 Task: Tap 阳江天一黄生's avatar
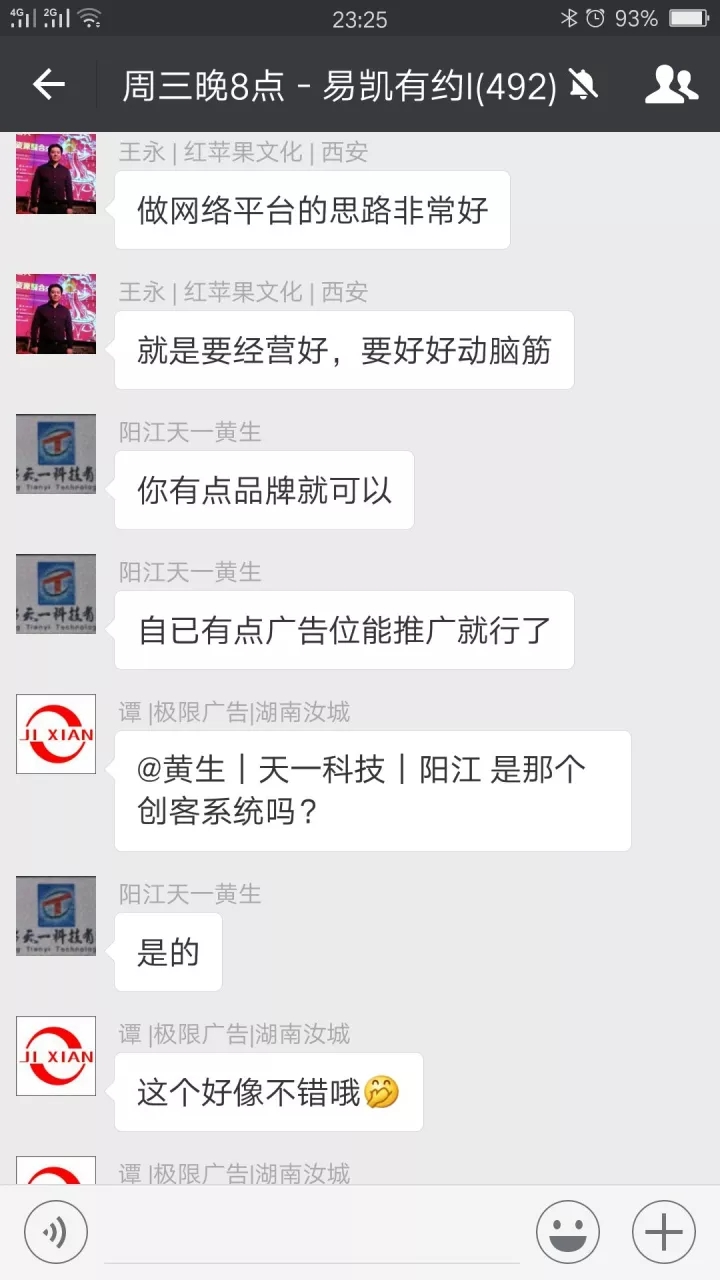55,454
